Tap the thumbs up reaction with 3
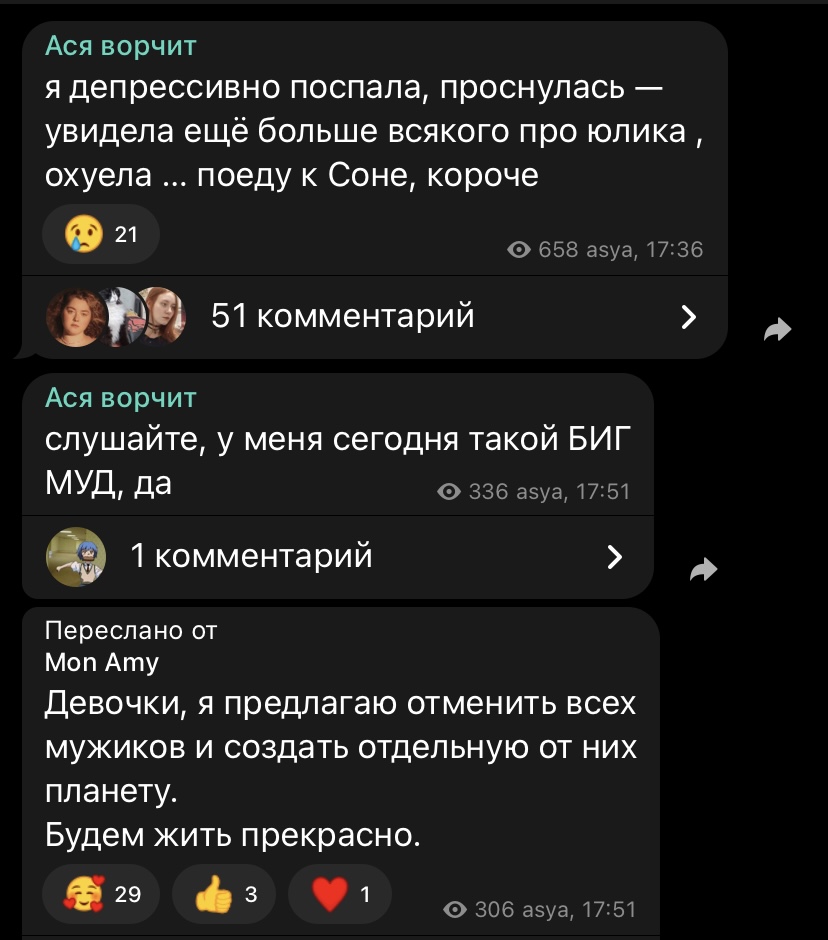Screen dimensions: 828x940 tap(226, 894)
